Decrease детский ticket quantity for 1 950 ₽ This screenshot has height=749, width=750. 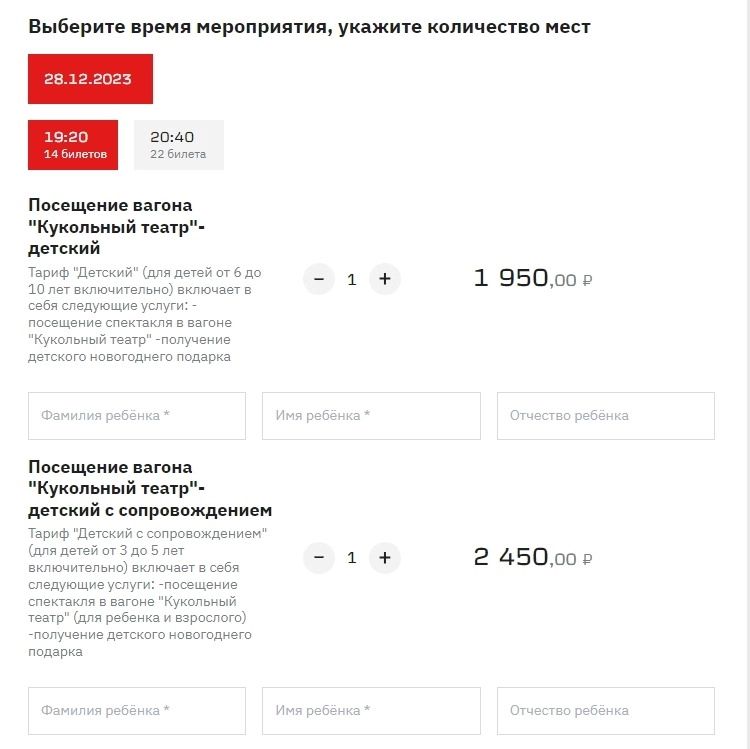(319, 279)
